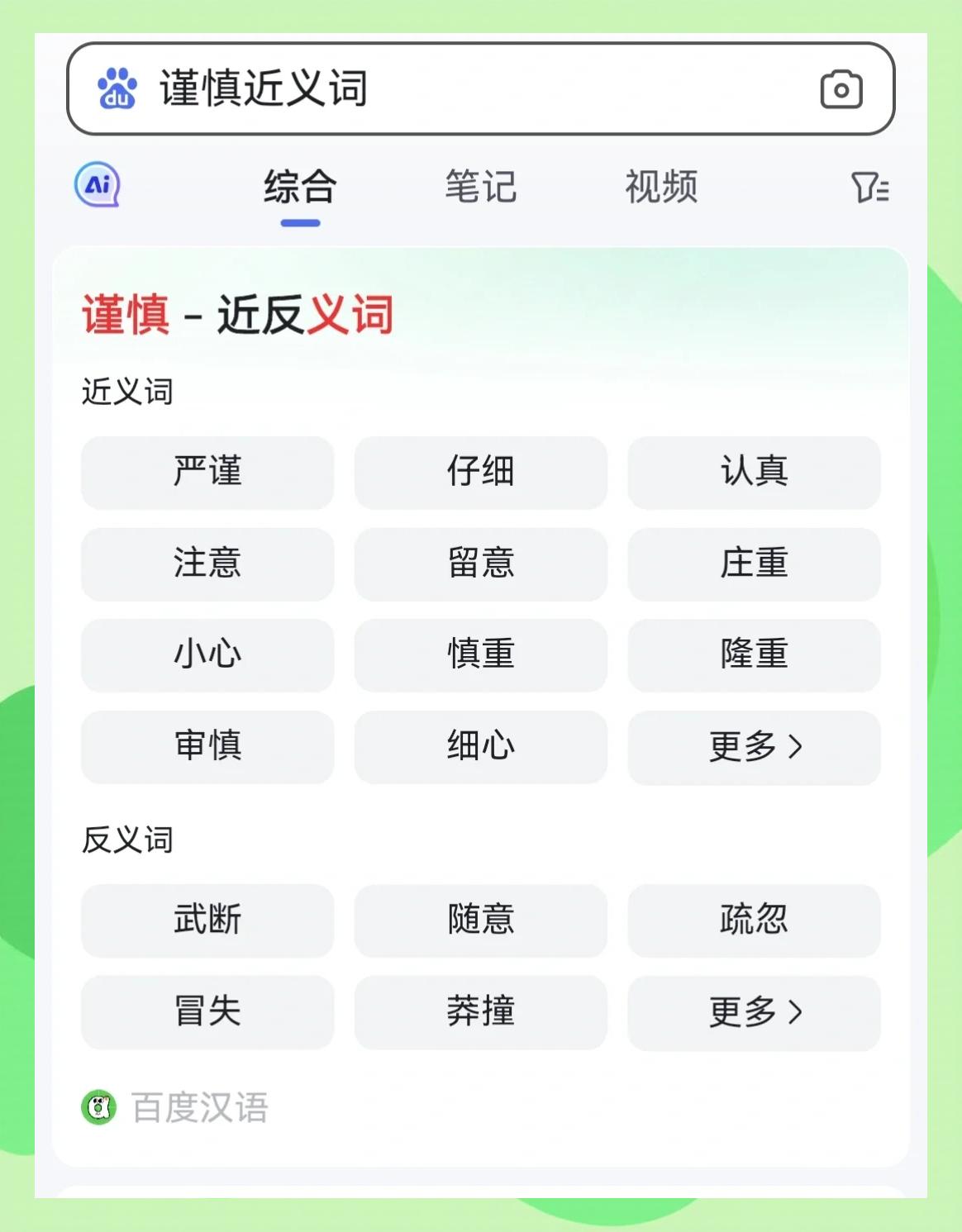Switch to the 笔记 tab
This screenshot has height=1232, width=962.
[480, 187]
